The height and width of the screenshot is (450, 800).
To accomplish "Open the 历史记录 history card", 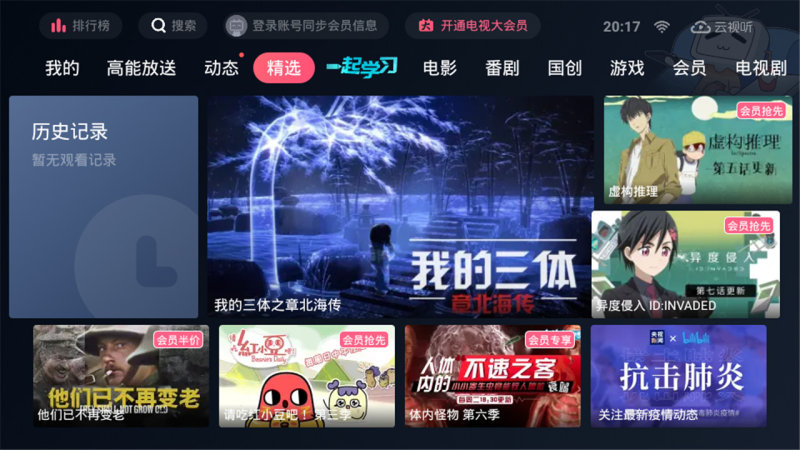I will (103, 206).
